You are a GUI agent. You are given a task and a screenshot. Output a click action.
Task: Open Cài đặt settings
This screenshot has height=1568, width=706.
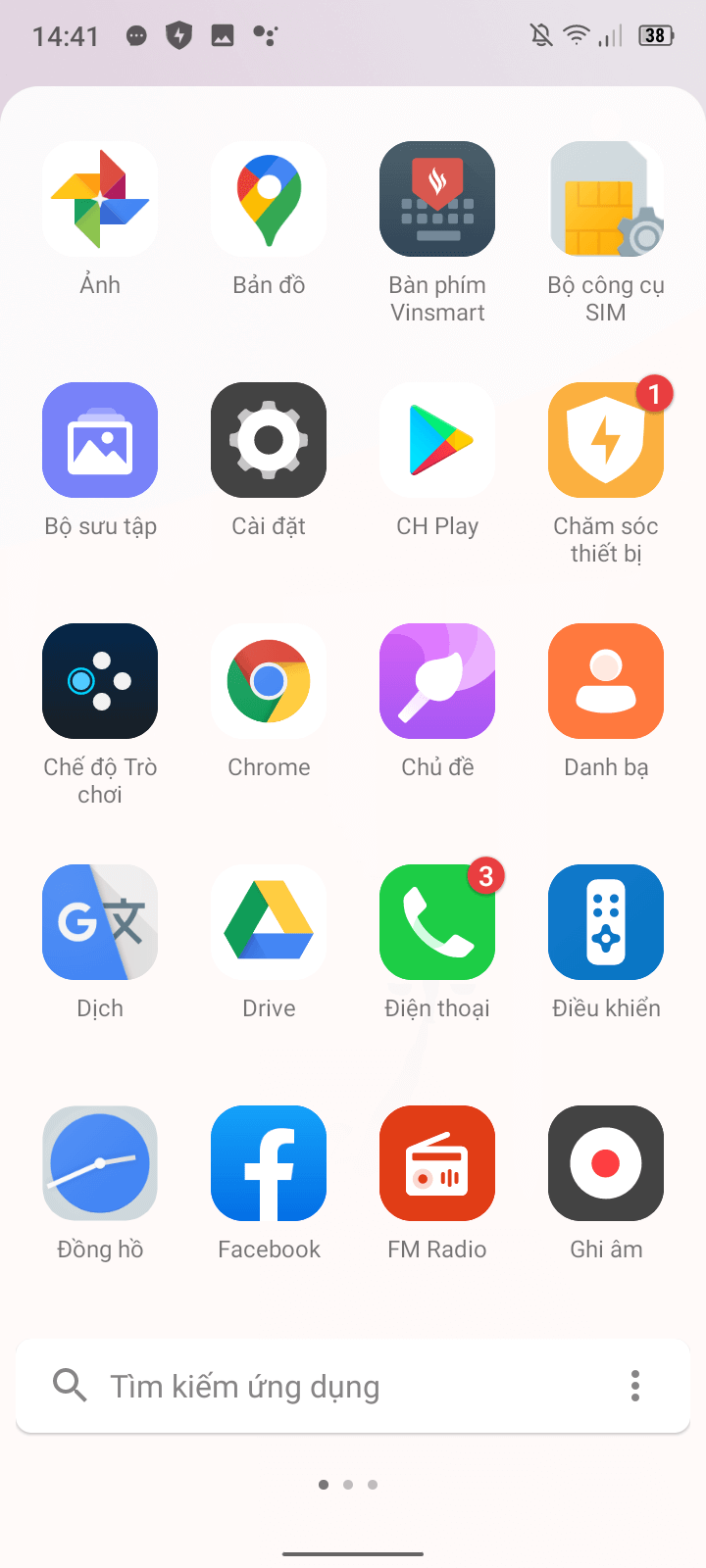(x=269, y=440)
